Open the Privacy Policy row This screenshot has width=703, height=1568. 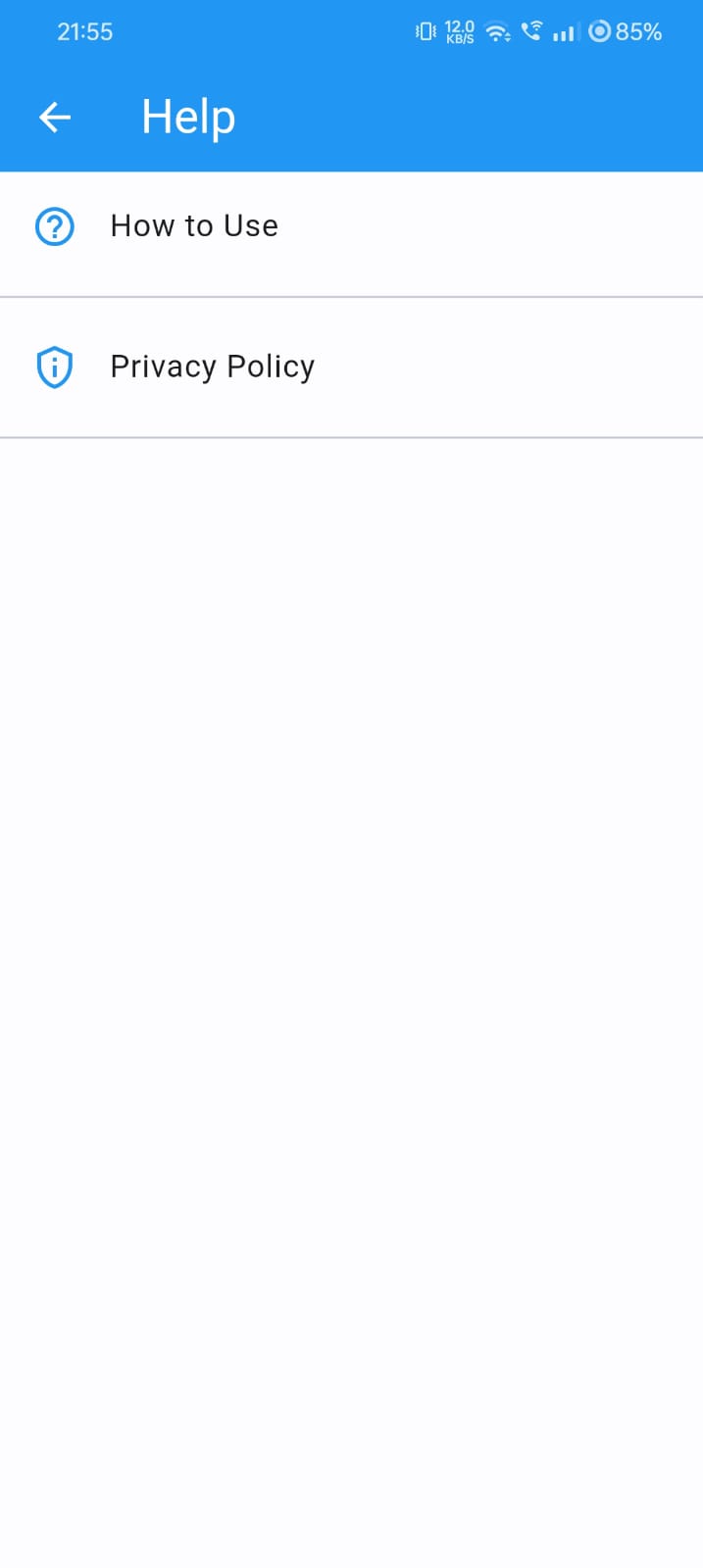pyautogui.click(x=351, y=367)
